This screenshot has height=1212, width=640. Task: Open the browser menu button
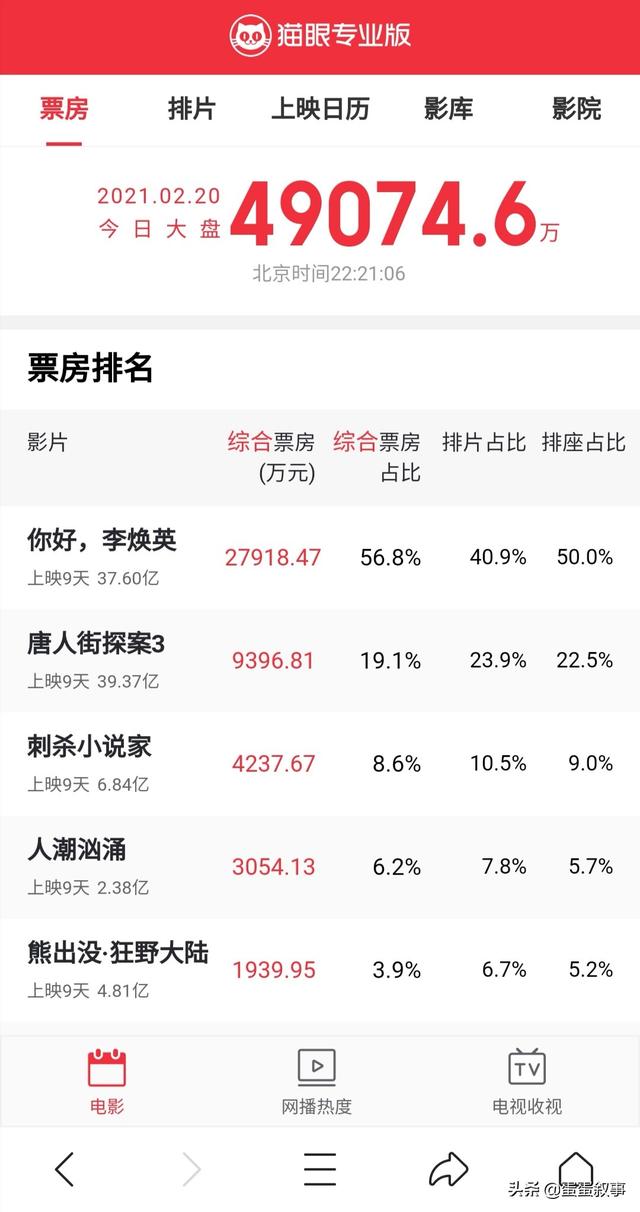click(320, 1168)
